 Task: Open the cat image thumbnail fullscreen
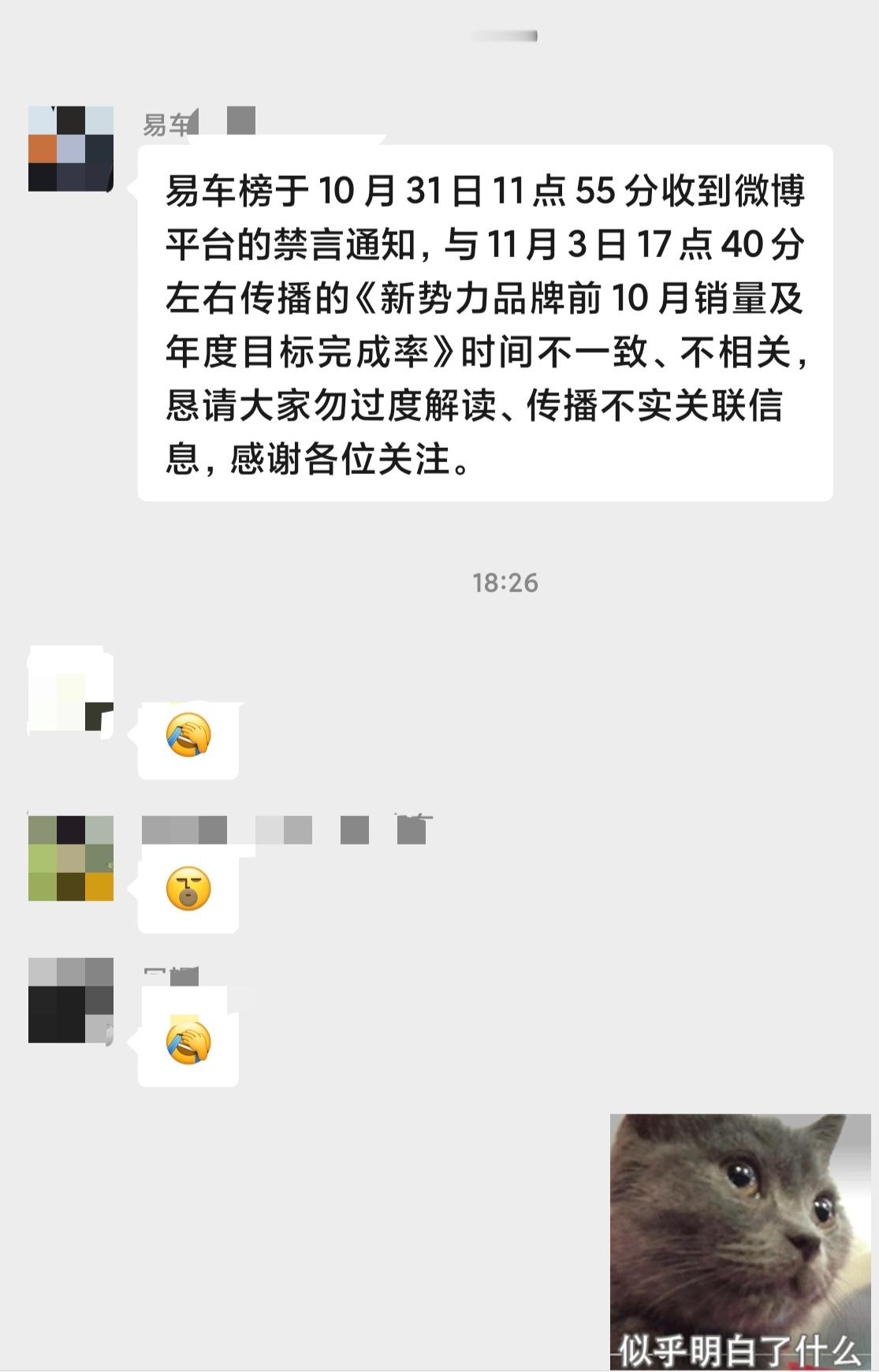coord(741,1238)
